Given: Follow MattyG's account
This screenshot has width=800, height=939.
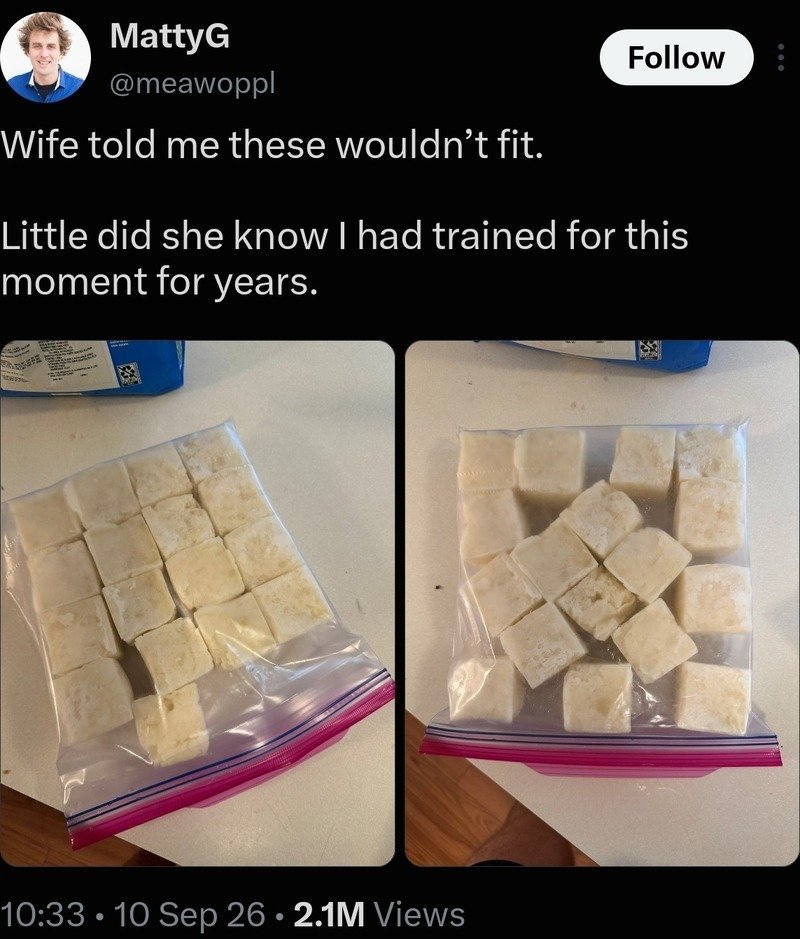Looking at the screenshot, I should [x=676, y=57].
